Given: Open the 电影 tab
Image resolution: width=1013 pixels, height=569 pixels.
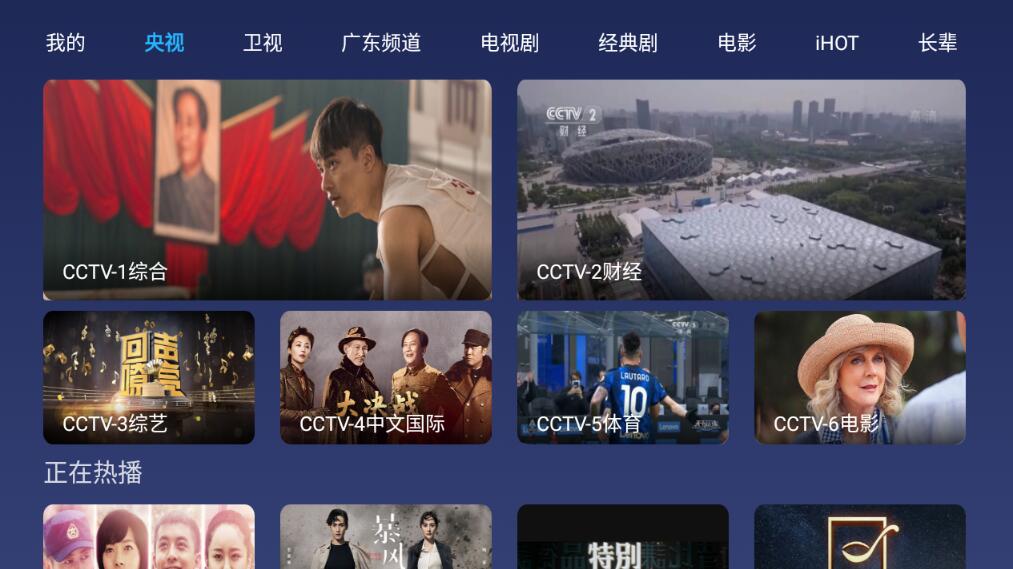Looking at the screenshot, I should coord(736,43).
